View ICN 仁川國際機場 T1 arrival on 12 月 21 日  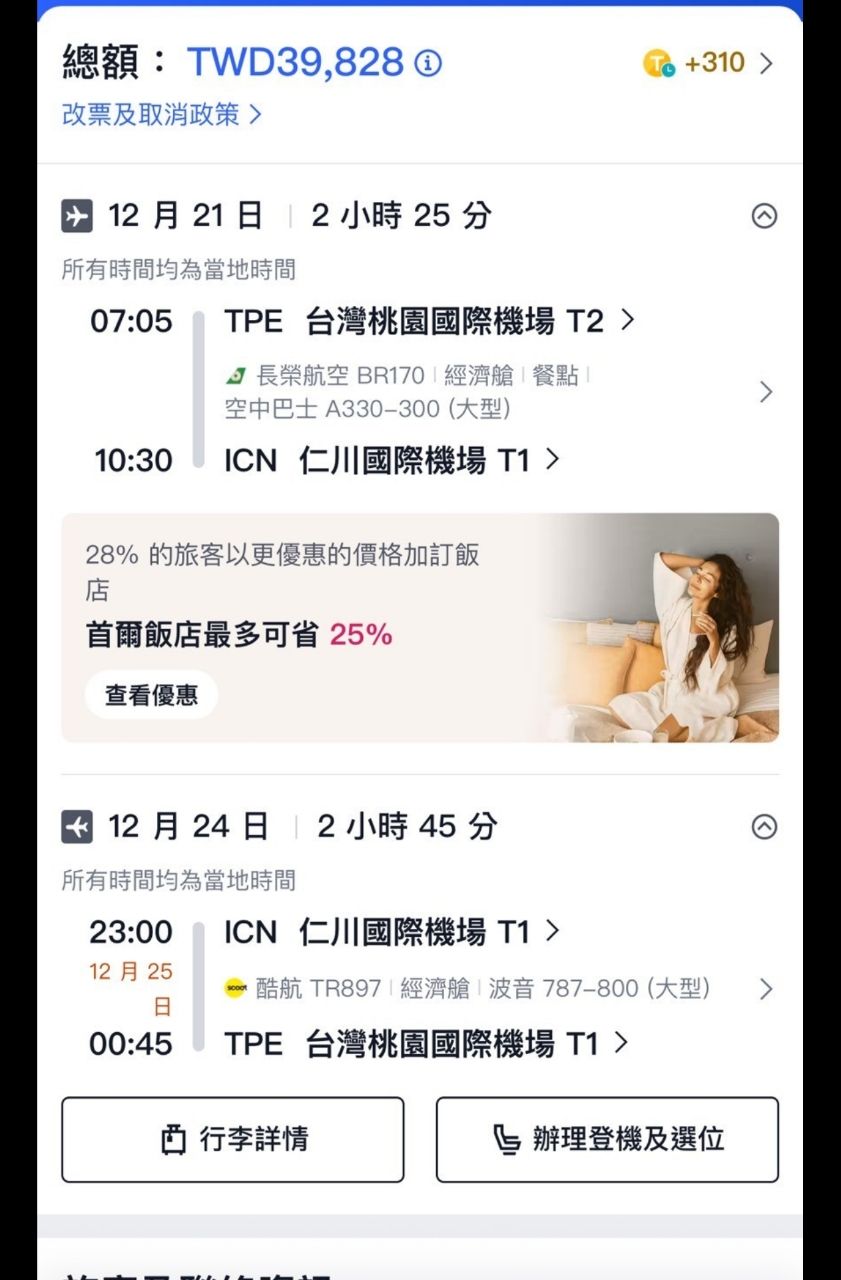tap(391, 460)
